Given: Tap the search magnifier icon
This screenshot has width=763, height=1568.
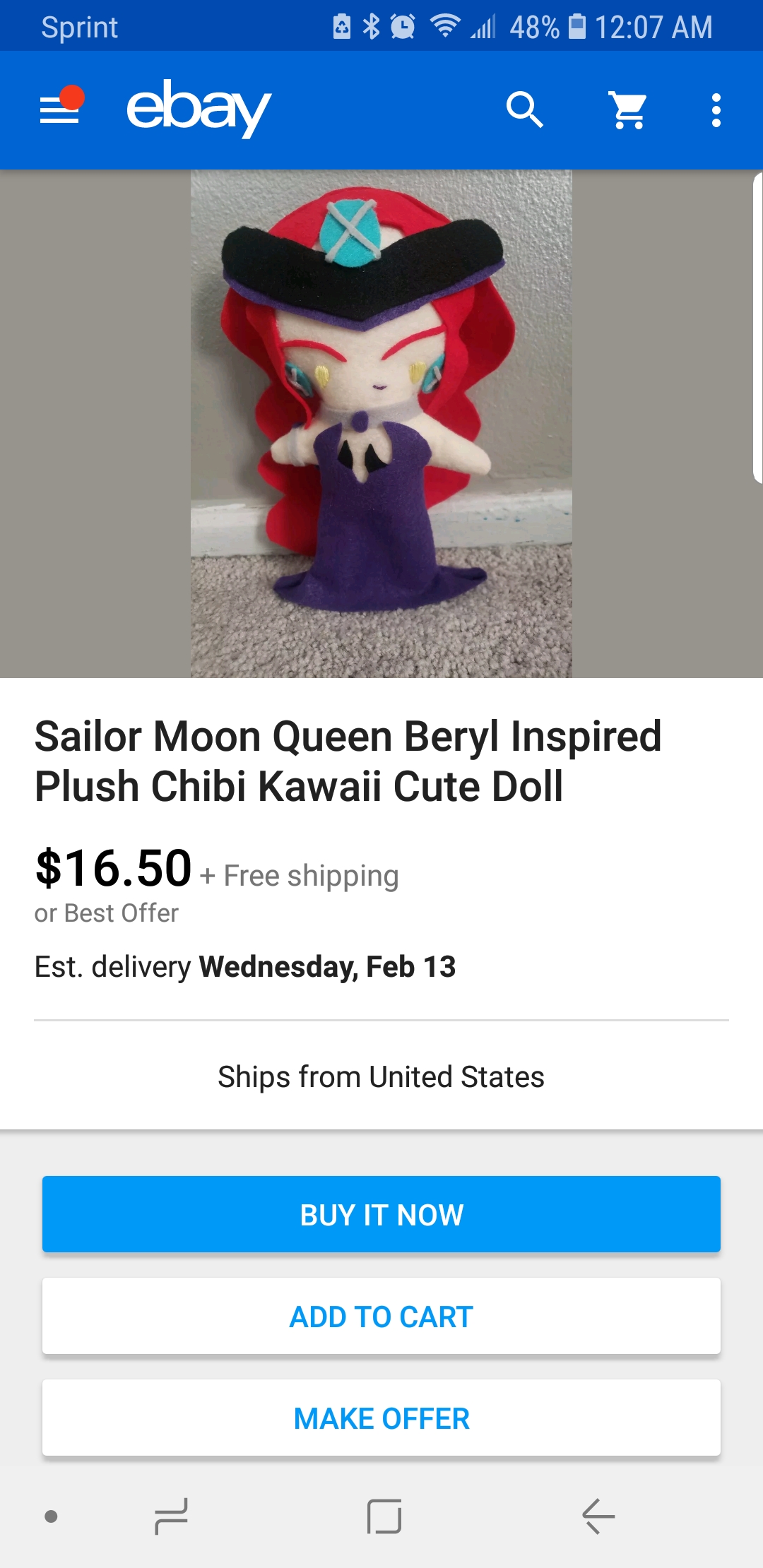Looking at the screenshot, I should tap(524, 109).
